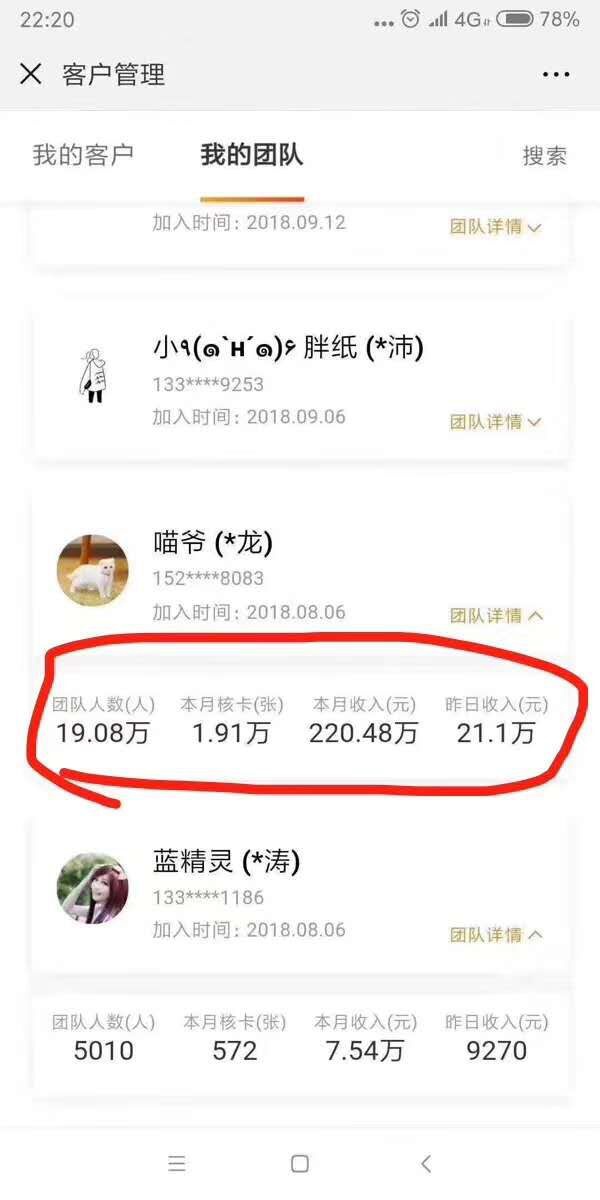Screen dimensions: 600x1200
Task: Close the 客户管理 page
Action: [31, 74]
